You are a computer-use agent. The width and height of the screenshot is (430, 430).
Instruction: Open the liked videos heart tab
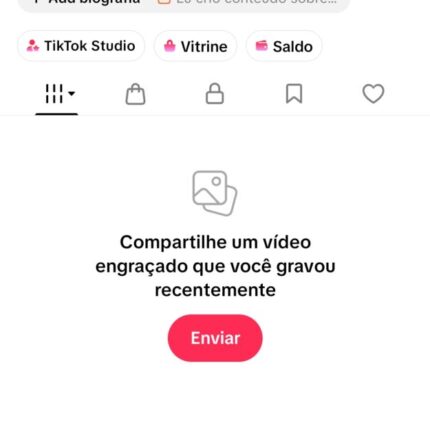373,94
